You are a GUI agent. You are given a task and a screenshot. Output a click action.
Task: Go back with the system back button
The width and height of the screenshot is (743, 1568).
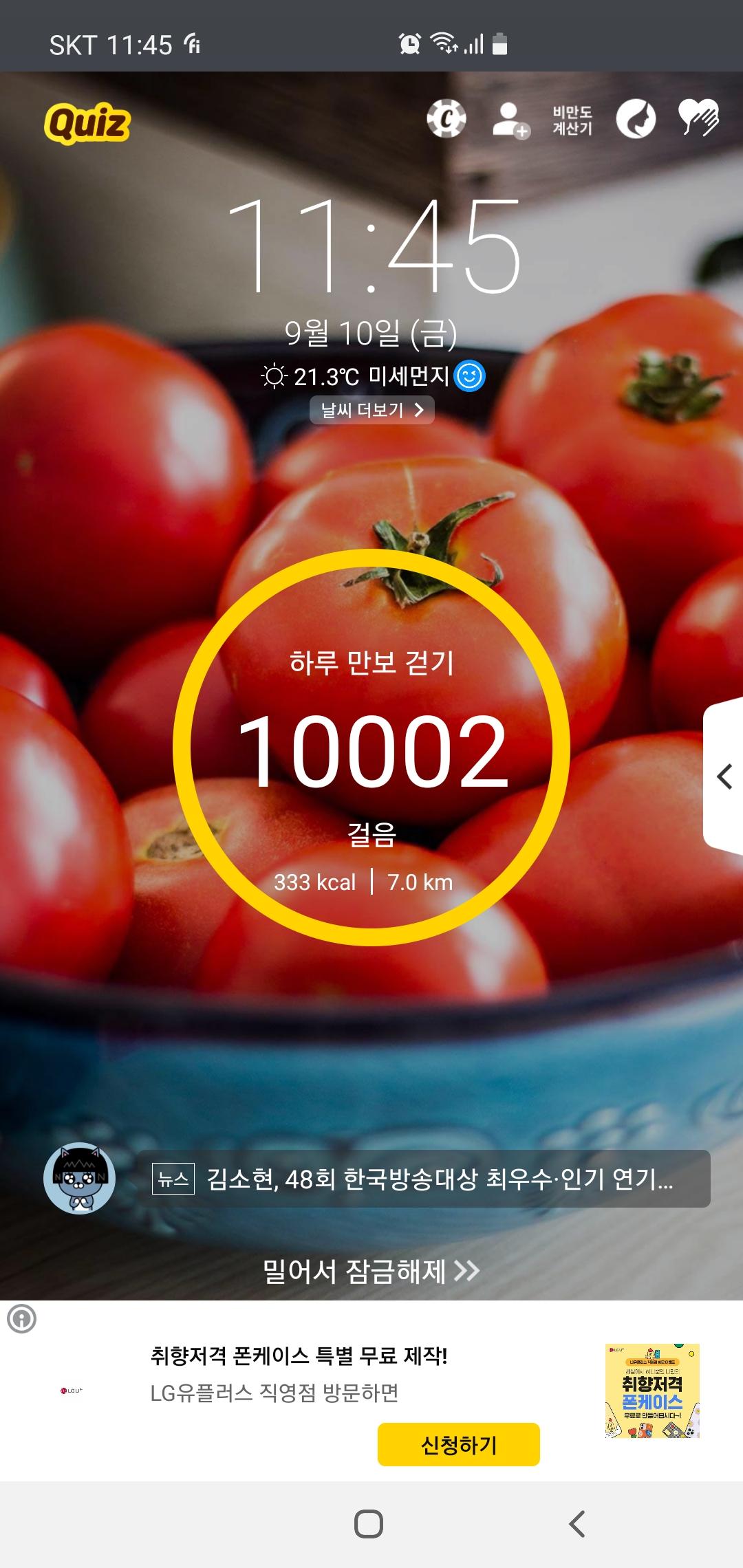tap(577, 1524)
